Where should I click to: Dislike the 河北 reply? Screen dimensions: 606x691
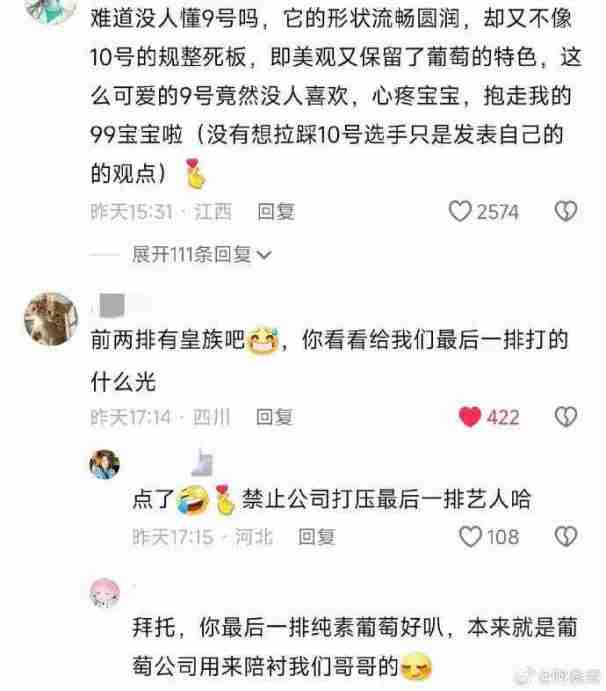coord(566,537)
